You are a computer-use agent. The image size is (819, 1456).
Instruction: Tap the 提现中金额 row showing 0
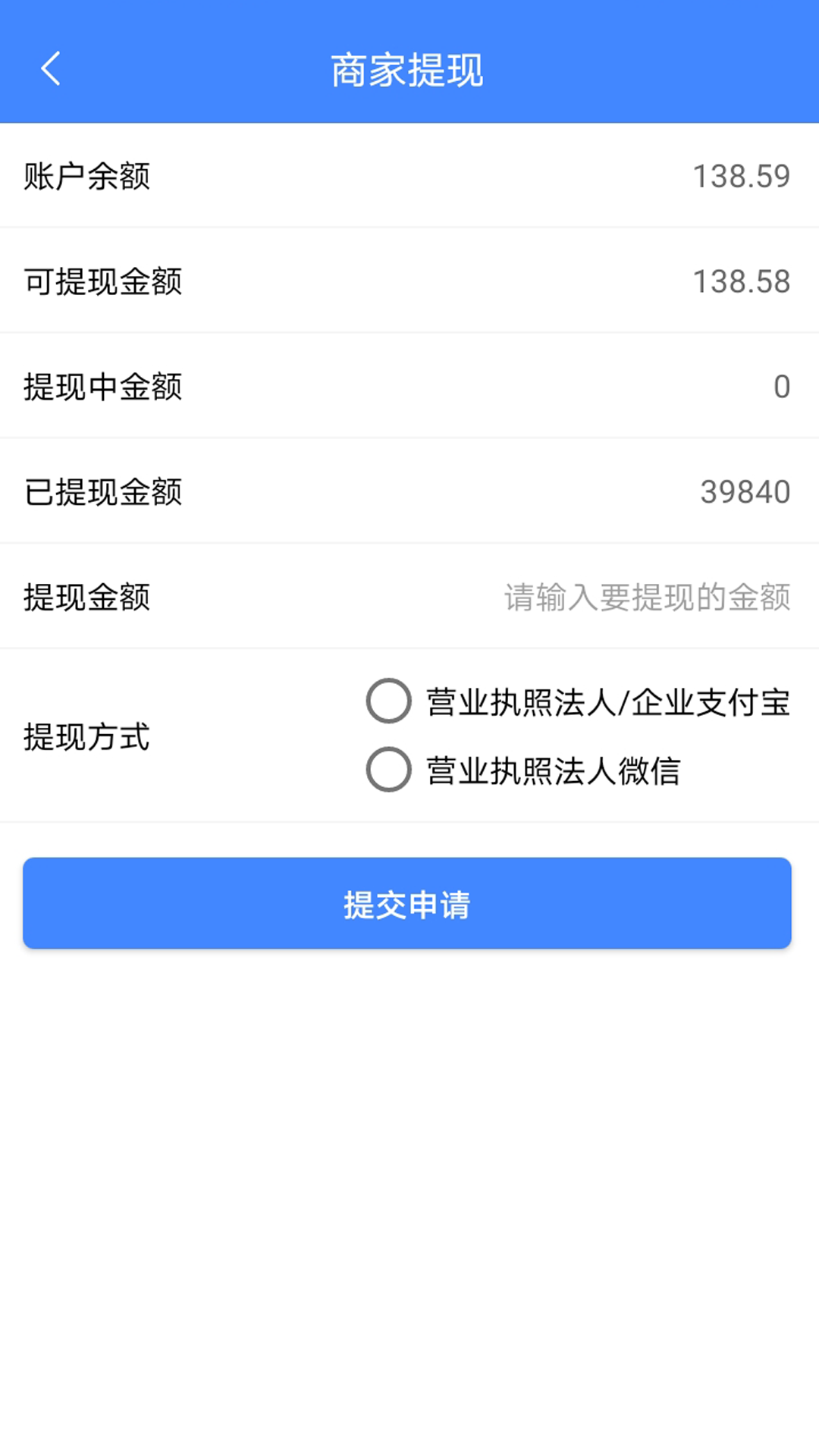[x=409, y=387]
